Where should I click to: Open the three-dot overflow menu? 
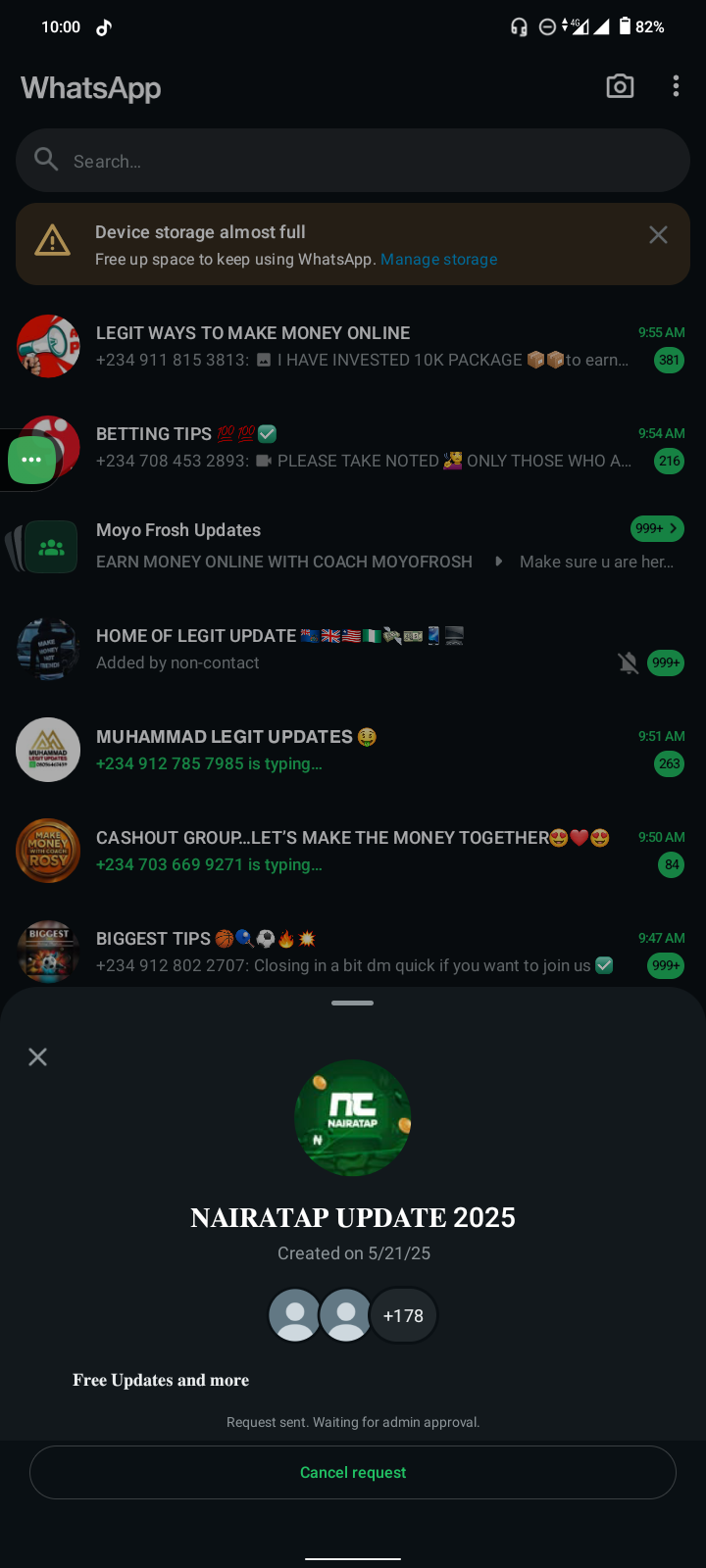coord(676,86)
